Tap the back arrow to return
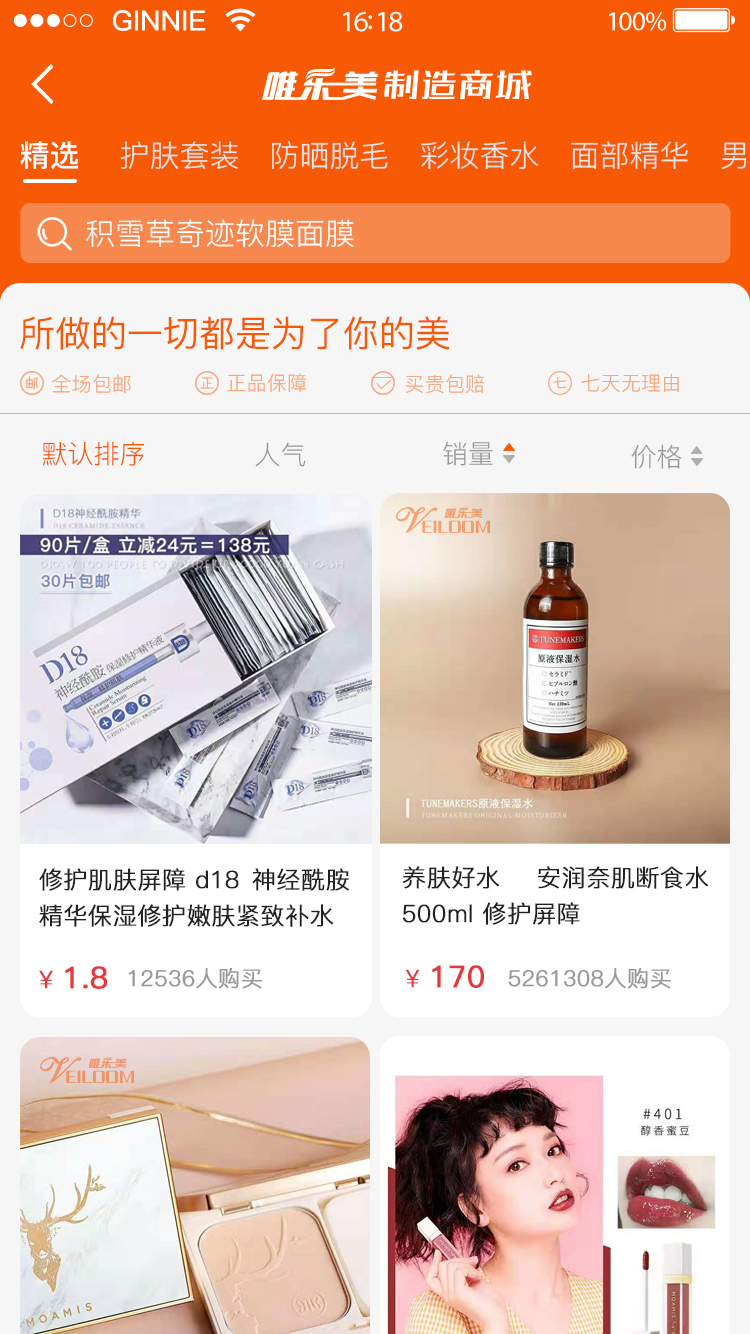The image size is (750, 1334). click(x=41, y=85)
